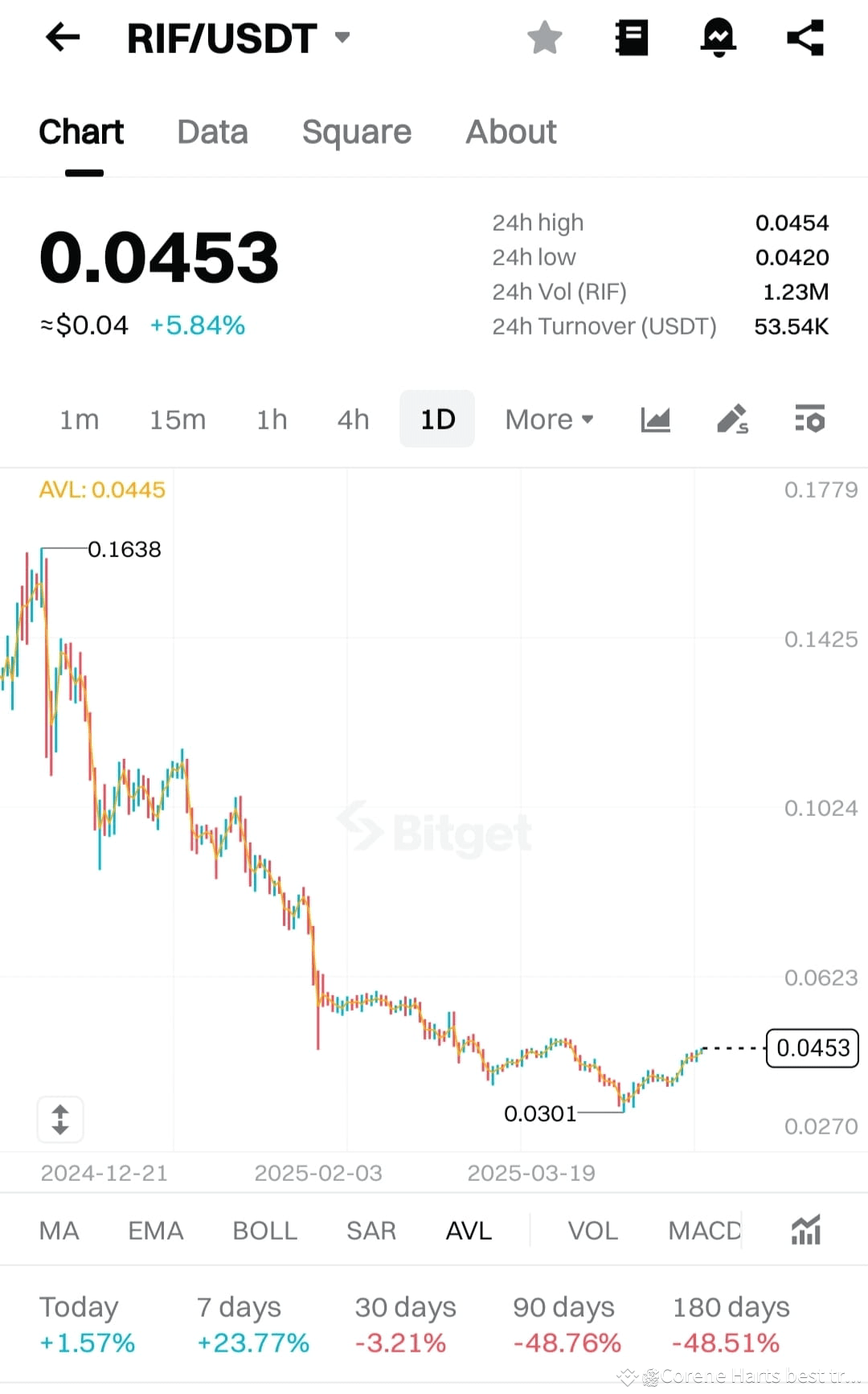Set a price alert via the bell icon
Screen dimensions: 868x1394
719,37
